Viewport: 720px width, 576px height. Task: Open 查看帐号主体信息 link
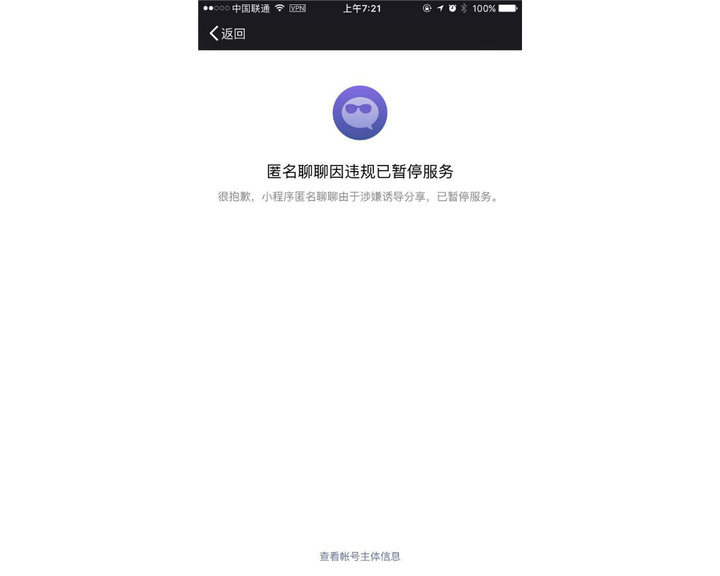[360, 556]
